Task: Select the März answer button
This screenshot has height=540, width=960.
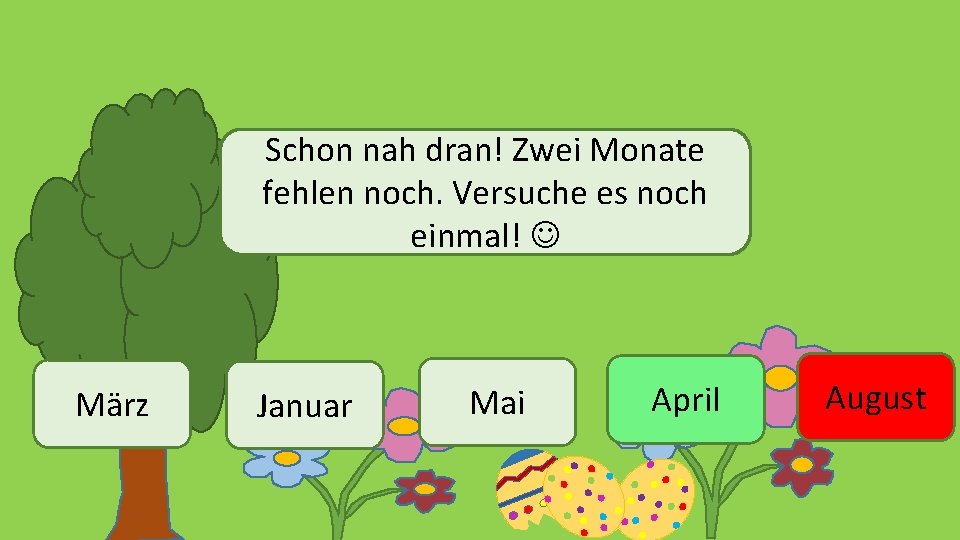Action: (x=111, y=404)
